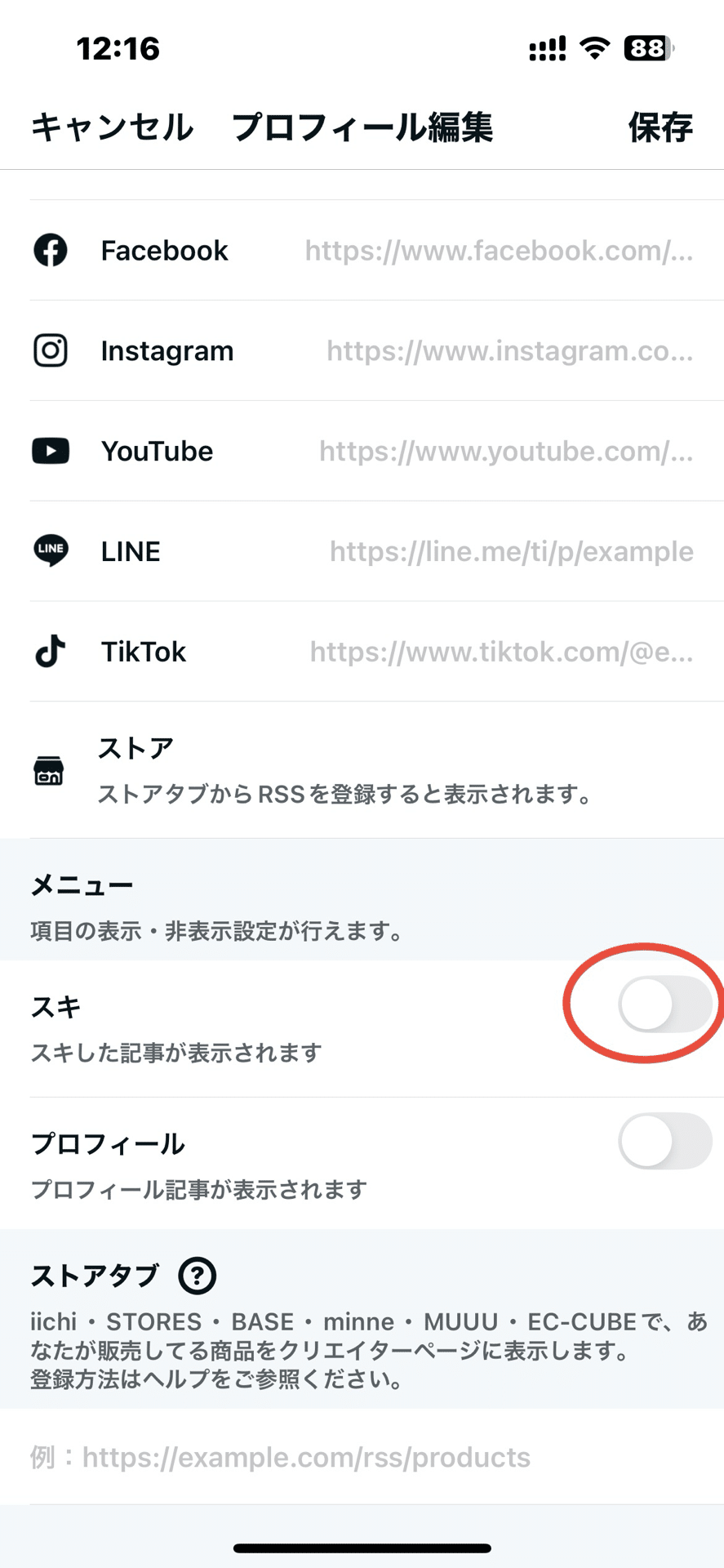Click the ストア storefront icon

click(50, 768)
